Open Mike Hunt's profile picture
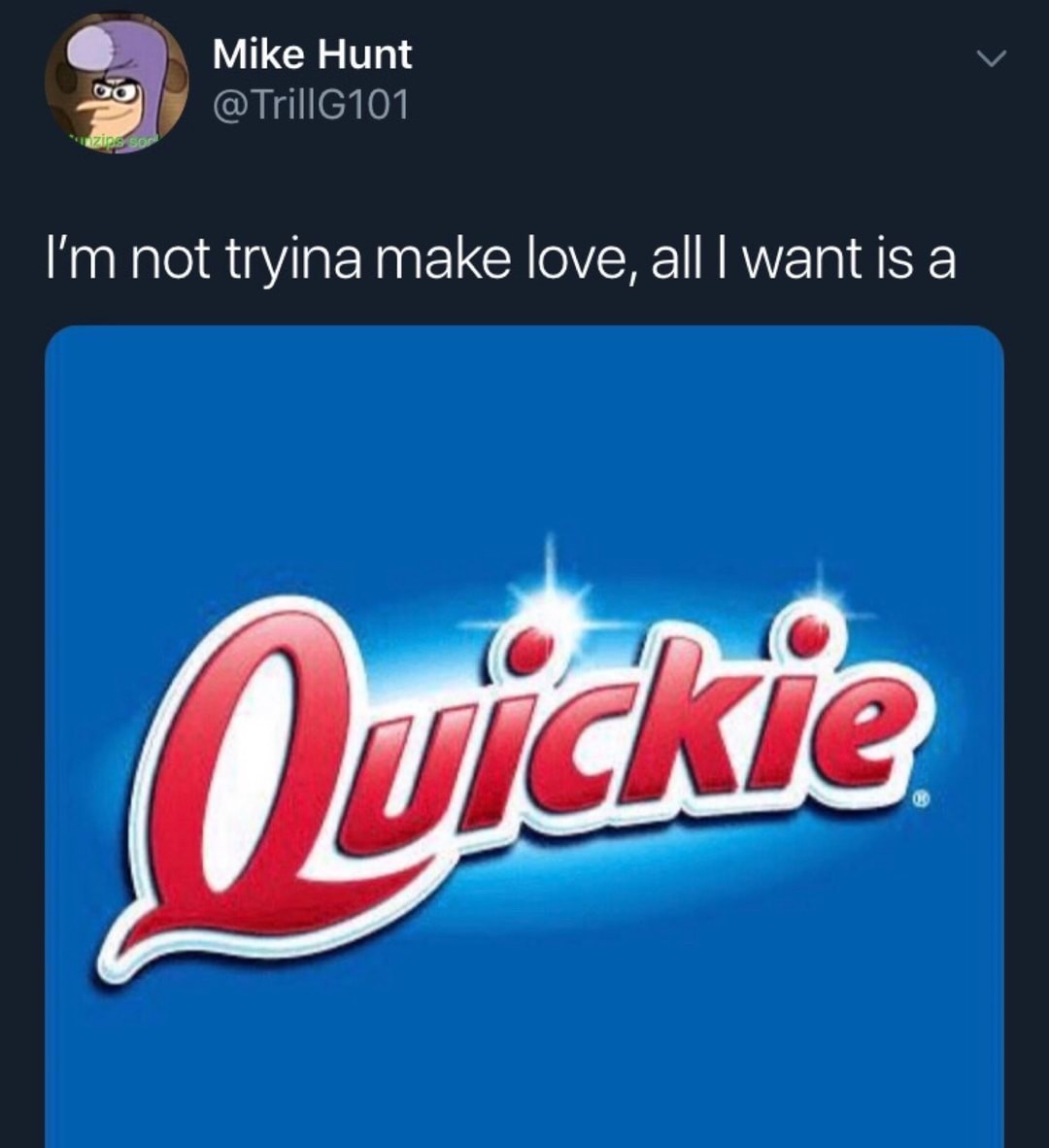This screenshot has height=1148, width=1049. tap(117, 84)
